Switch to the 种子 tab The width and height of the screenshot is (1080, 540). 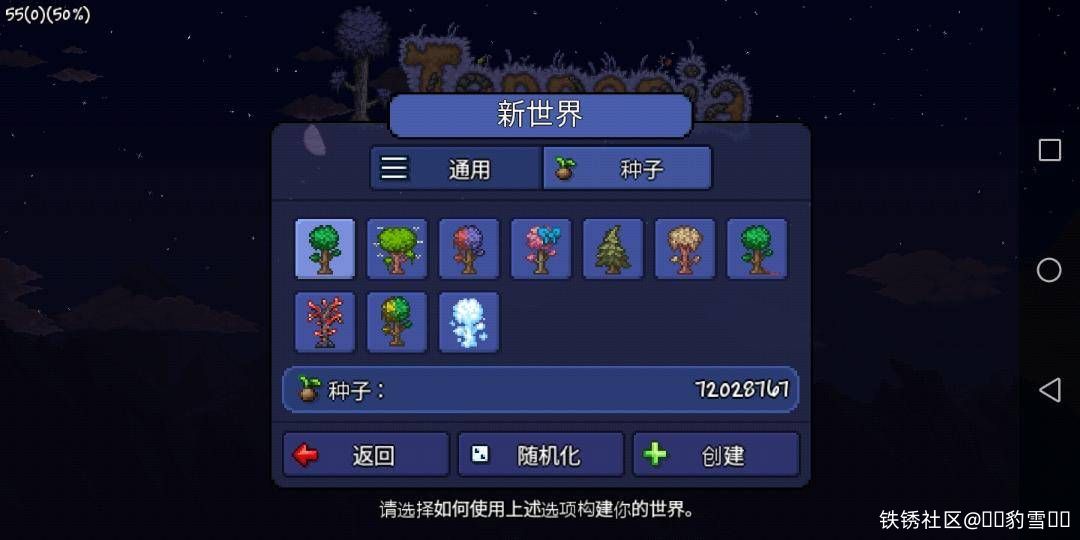[x=627, y=168]
